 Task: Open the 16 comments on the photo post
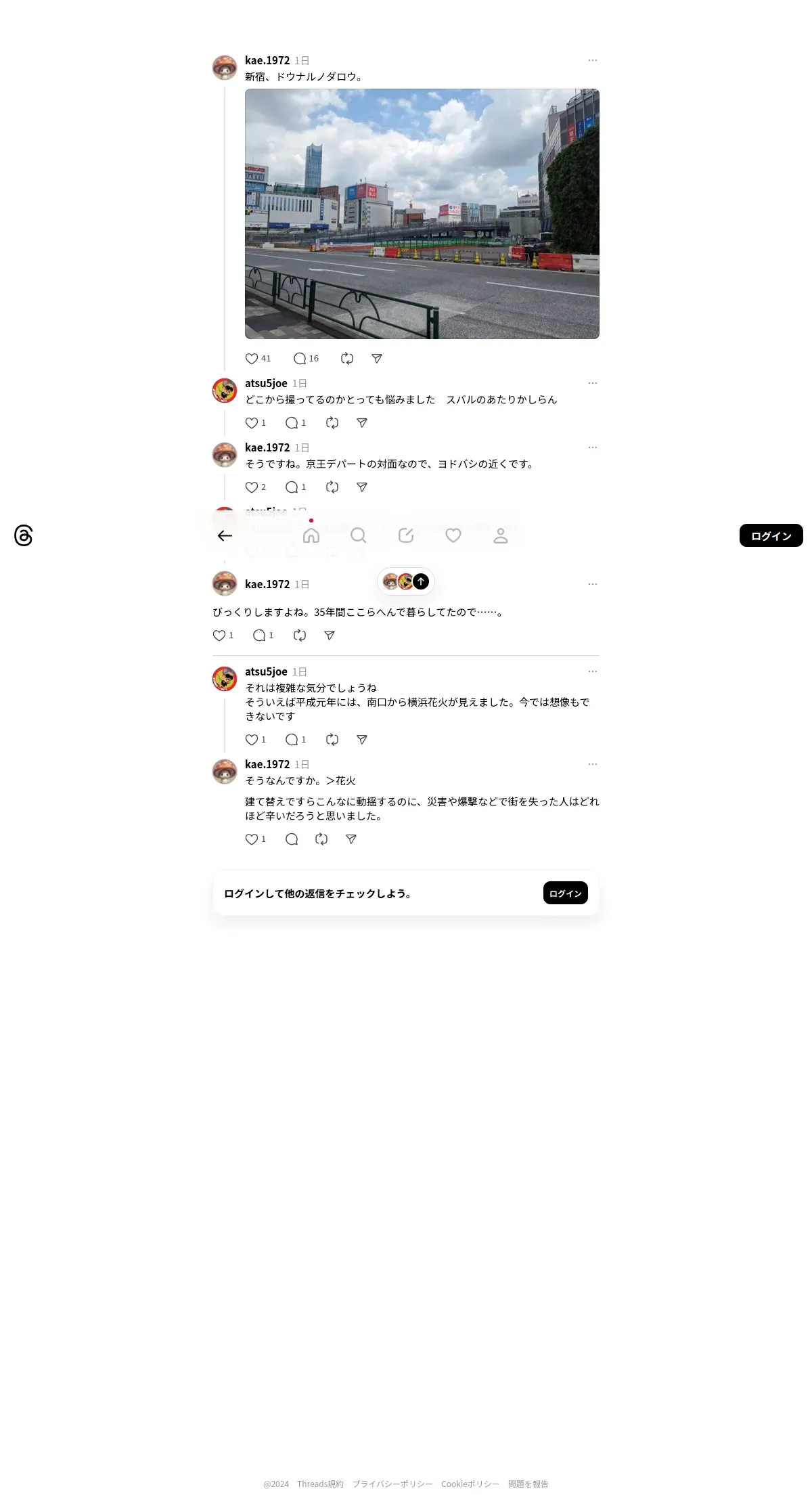coord(306,359)
